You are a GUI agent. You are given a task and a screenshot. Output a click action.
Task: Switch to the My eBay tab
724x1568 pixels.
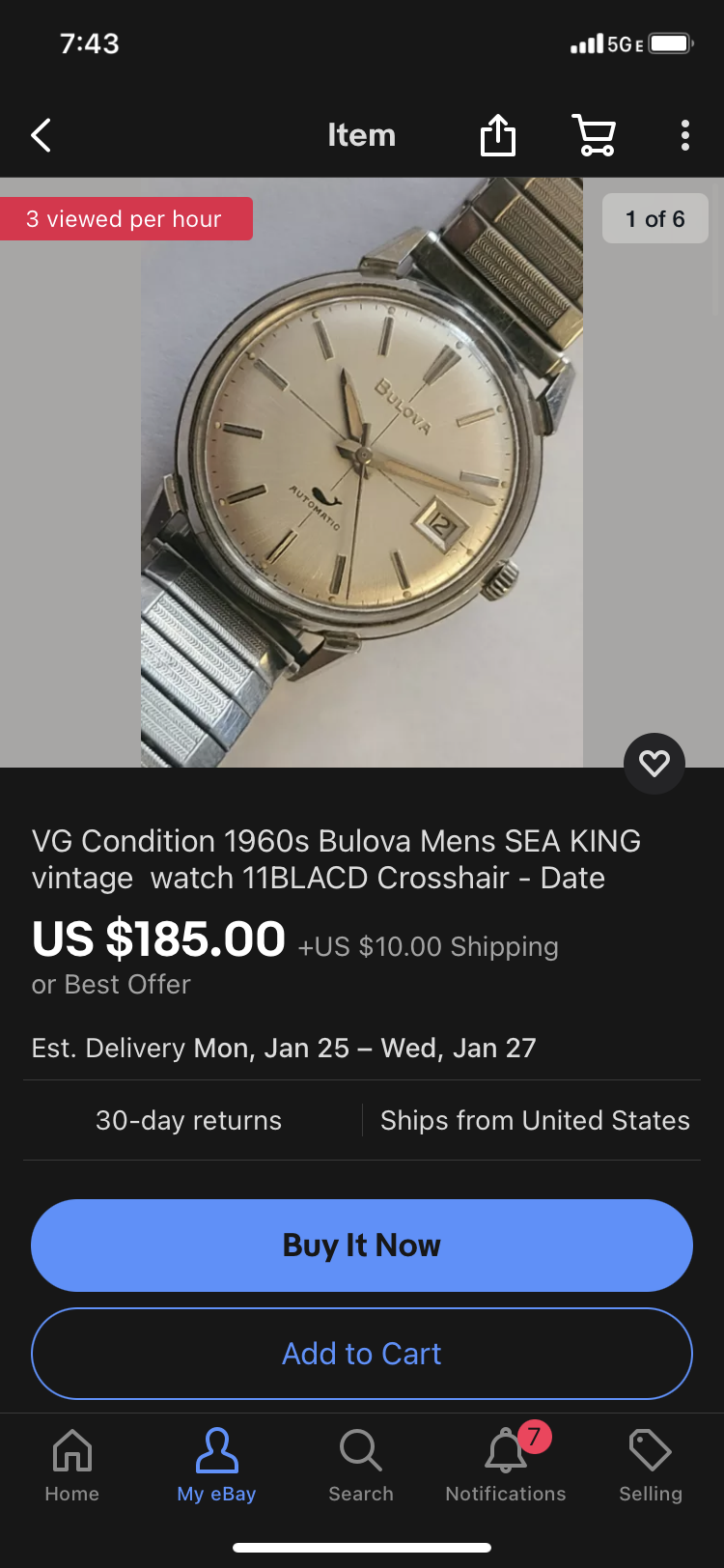pos(216,1466)
